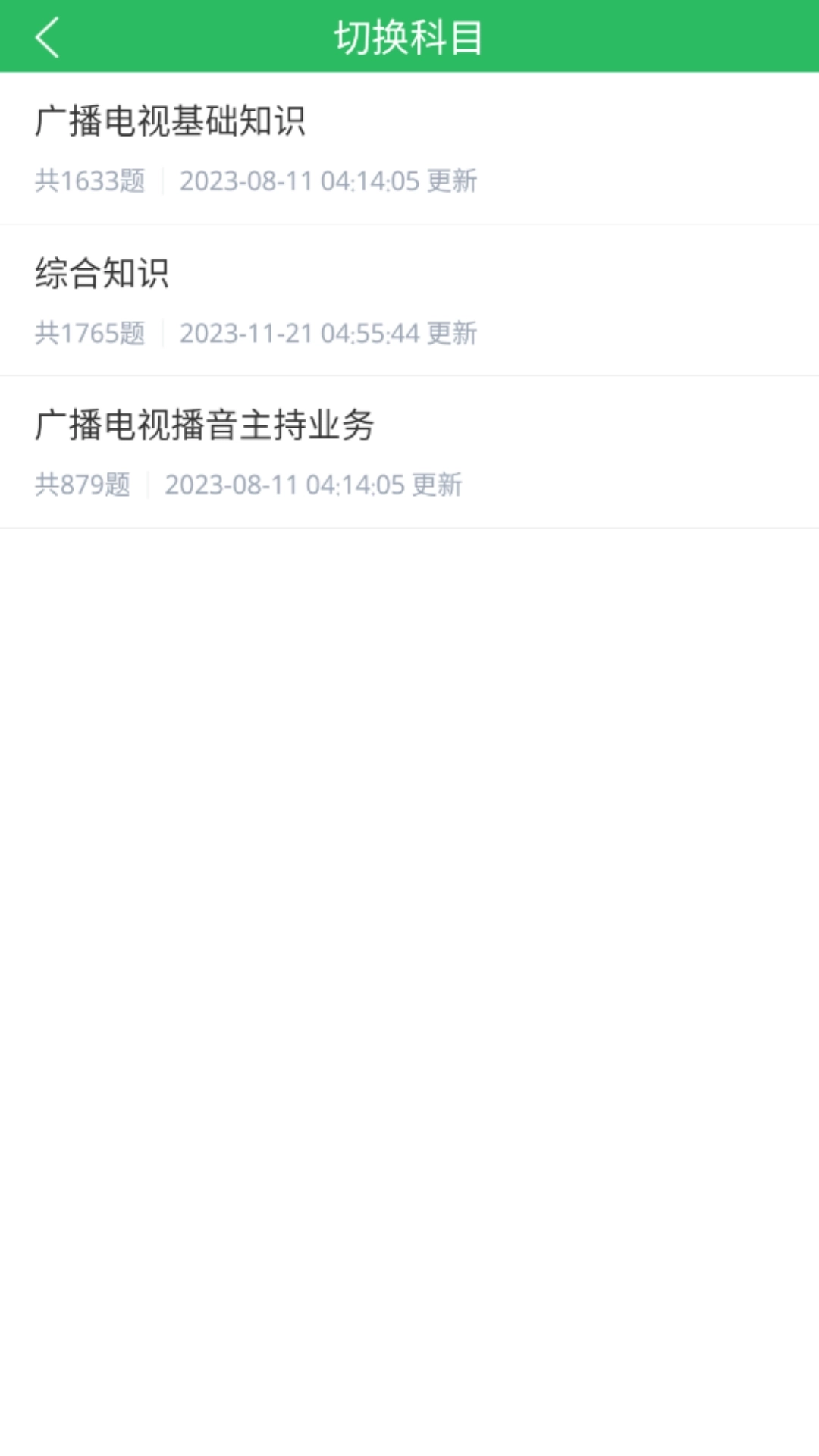Select the 广播电视基础知识 subject
The height and width of the screenshot is (1456, 819).
(409, 148)
